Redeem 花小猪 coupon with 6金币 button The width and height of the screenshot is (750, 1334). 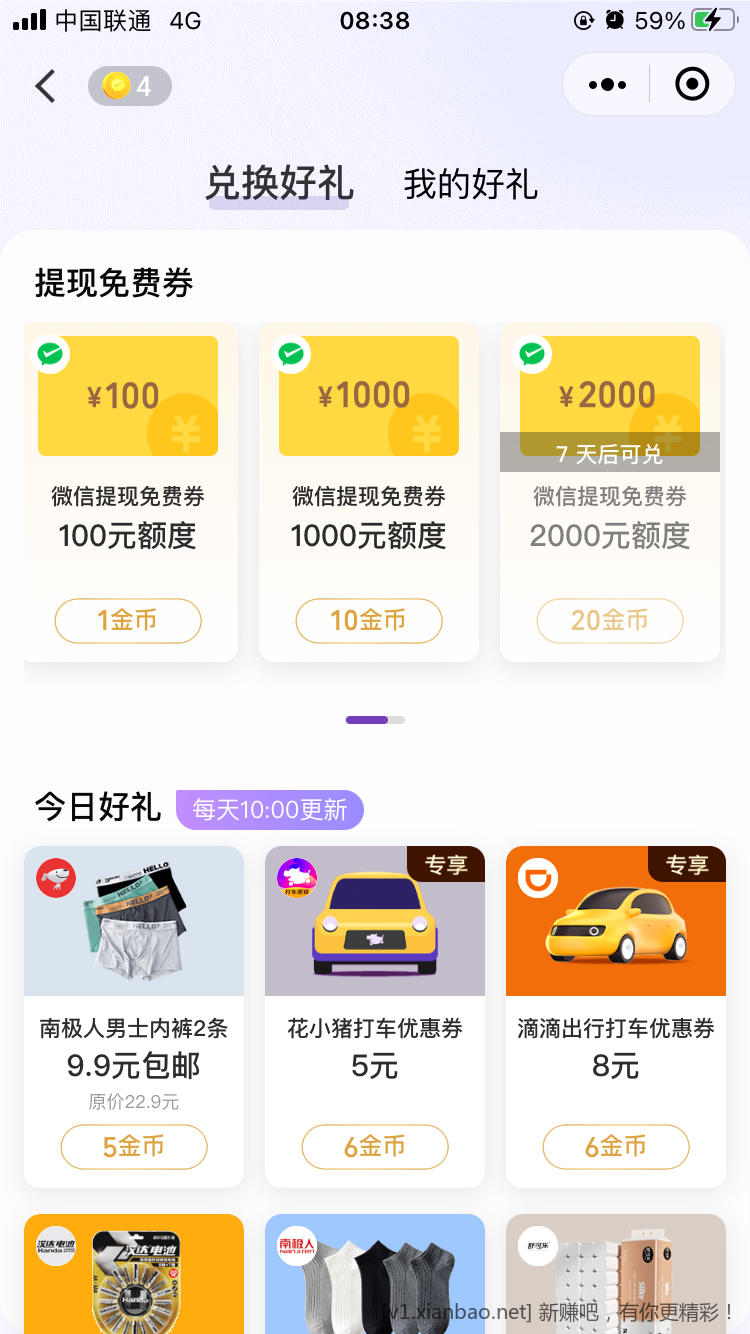[375, 1147]
